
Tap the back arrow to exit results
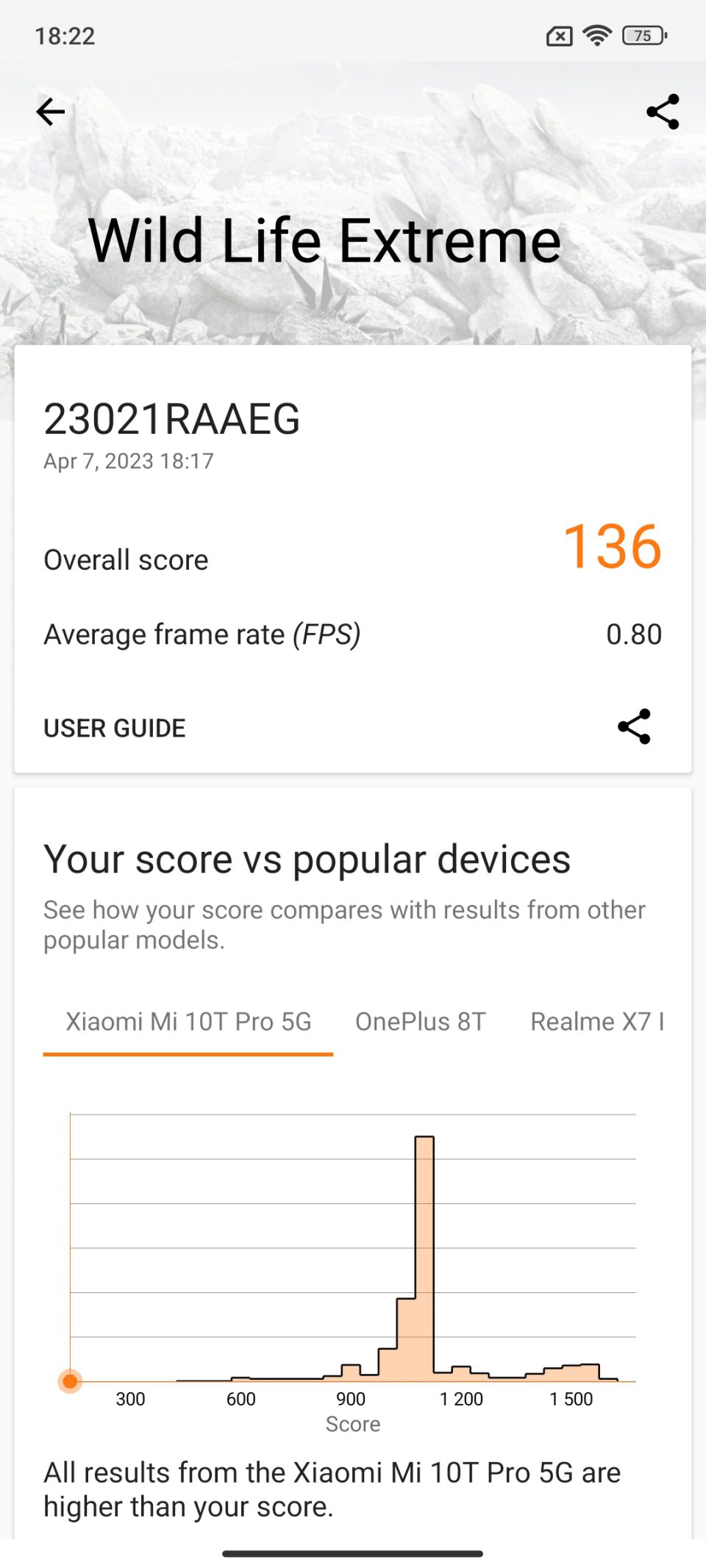(x=50, y=112)
